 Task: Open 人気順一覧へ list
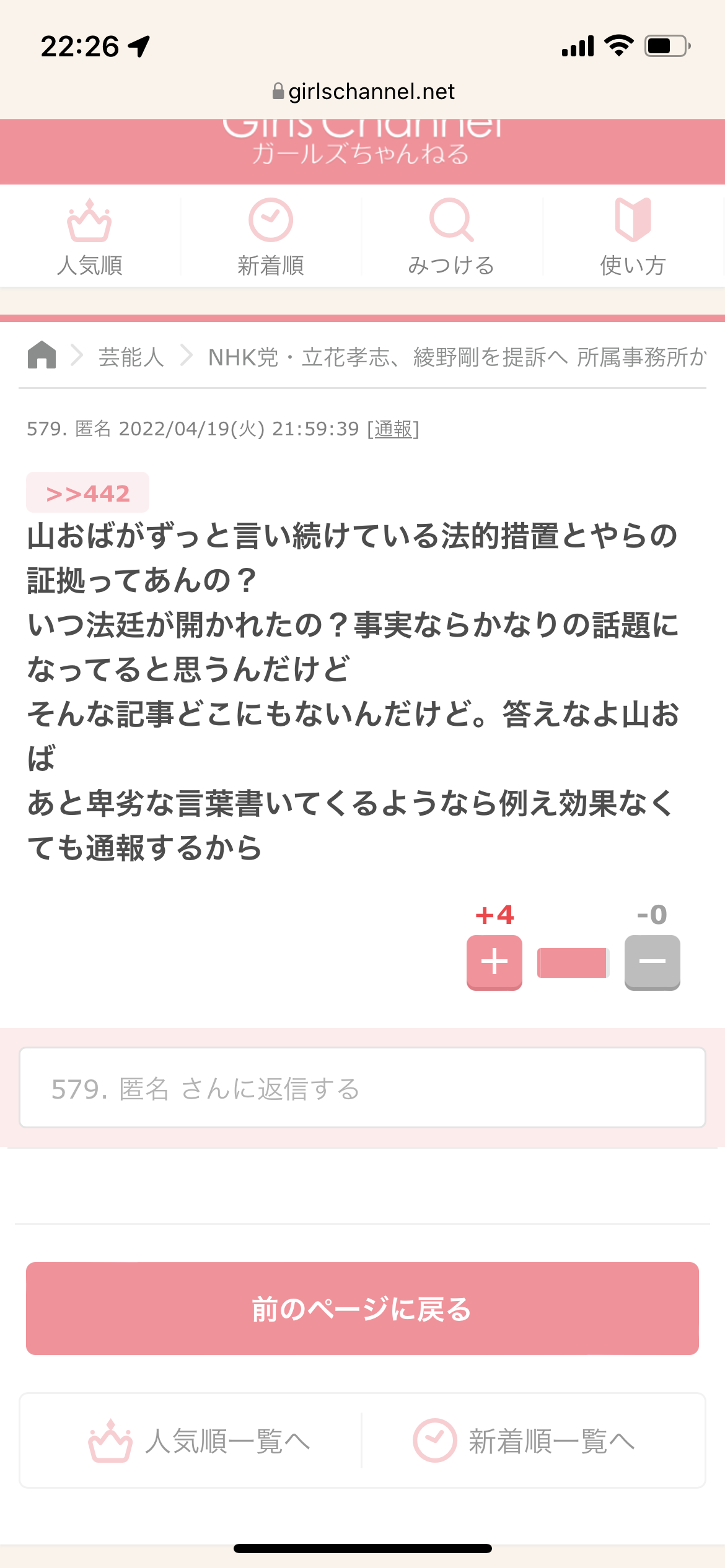click(198, 1441)
